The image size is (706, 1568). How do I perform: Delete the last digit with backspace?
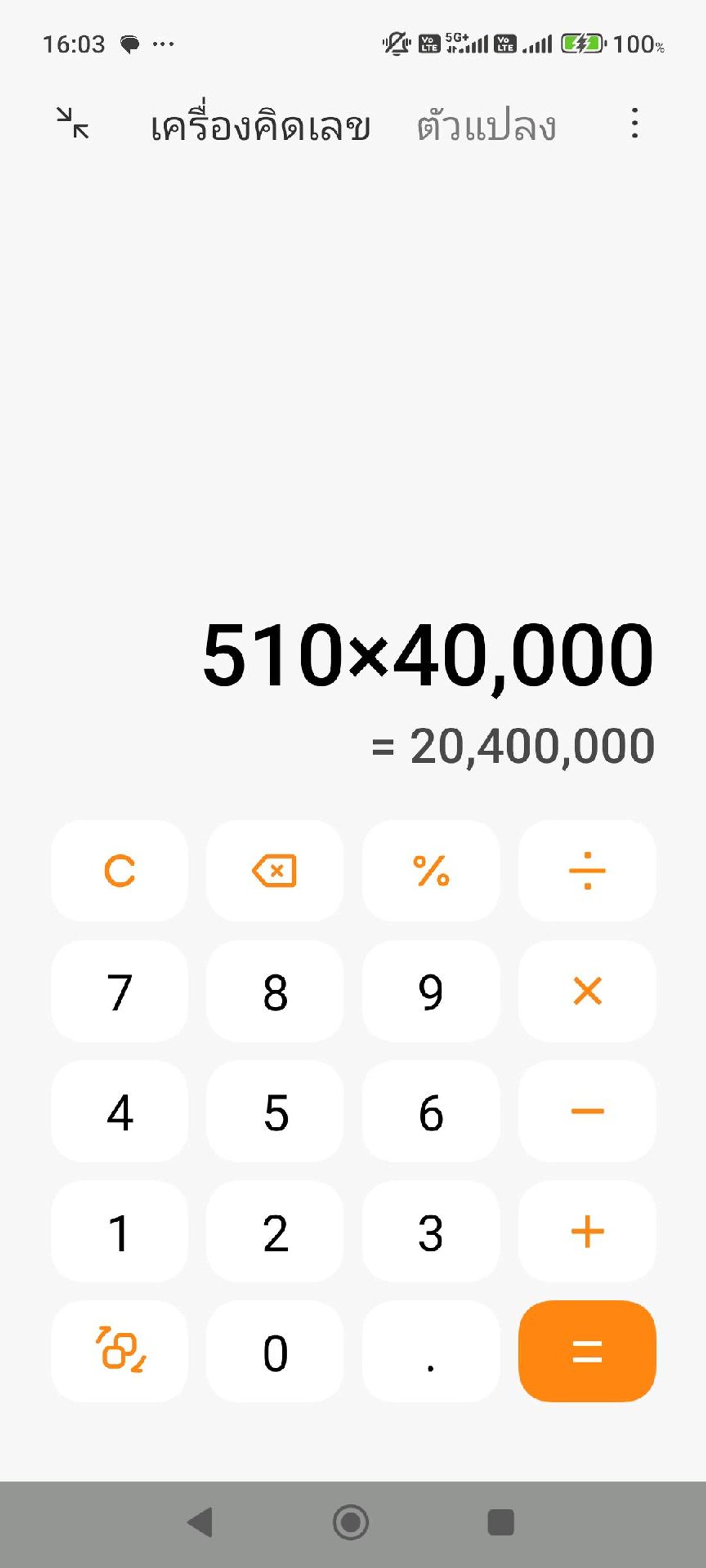(x=275, y=871)
